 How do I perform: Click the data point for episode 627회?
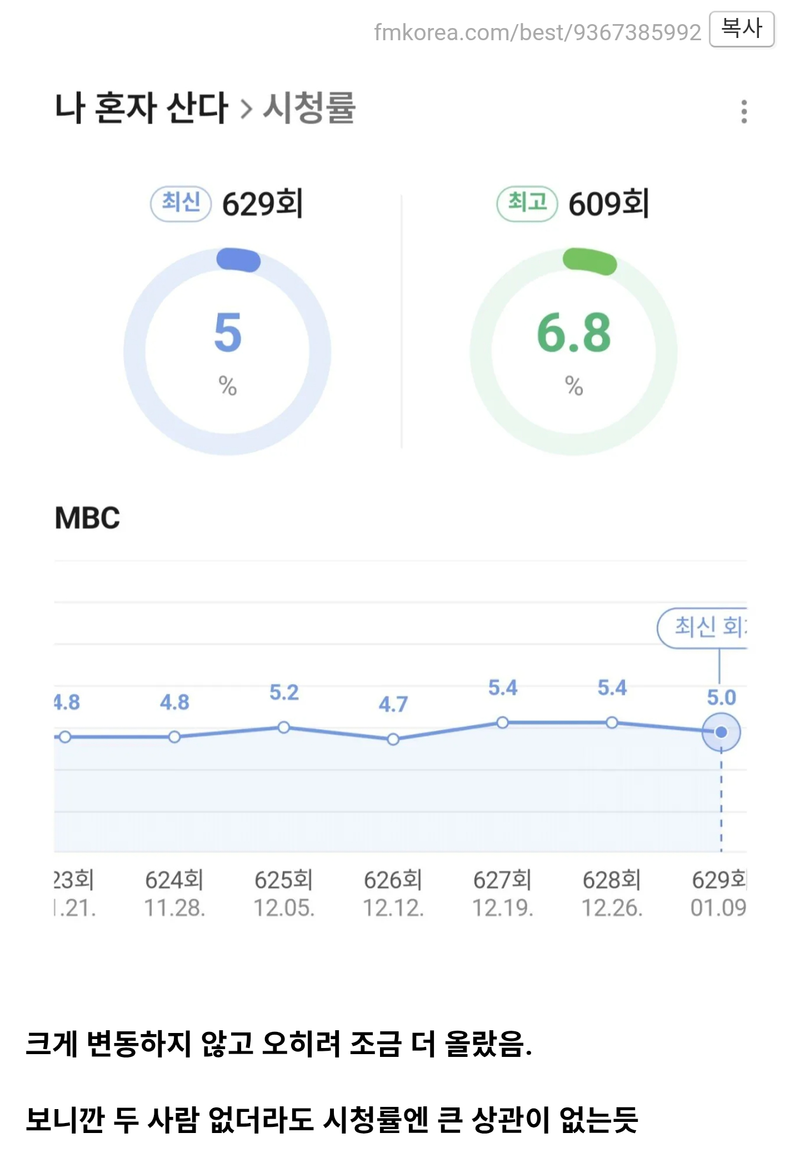(x=502, y=720)
